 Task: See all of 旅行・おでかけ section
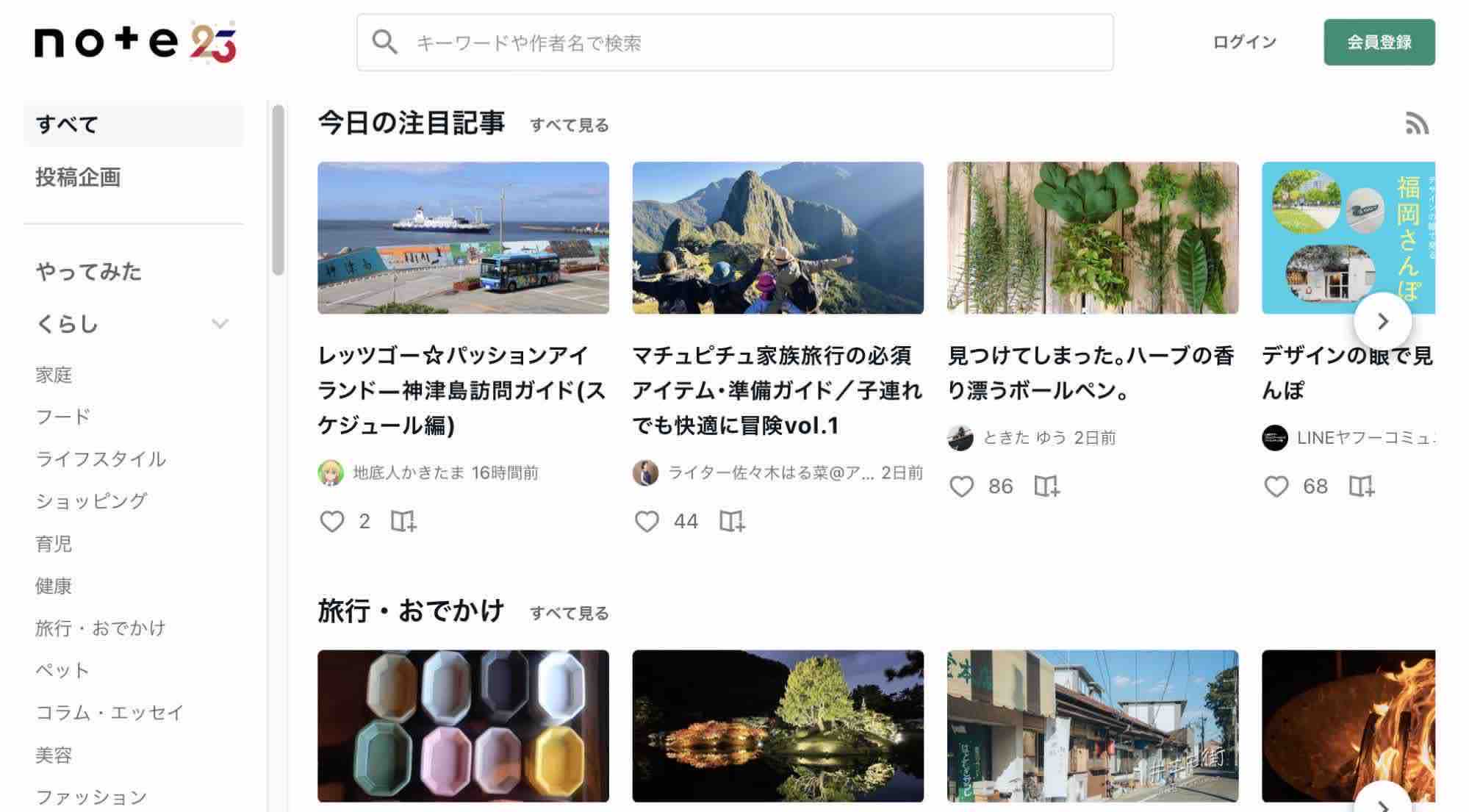(569, 613)
